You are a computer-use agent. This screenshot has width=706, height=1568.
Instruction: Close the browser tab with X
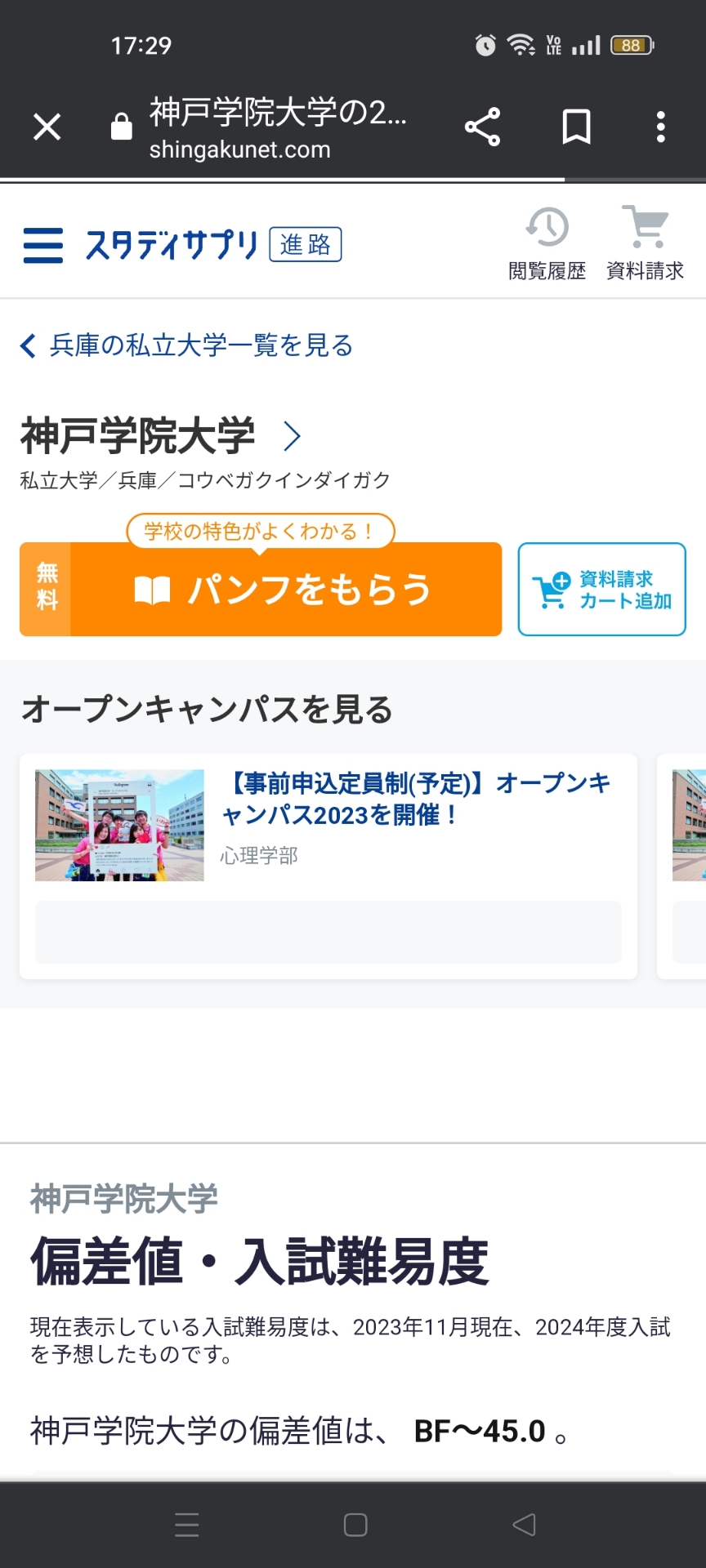[47, 127]
